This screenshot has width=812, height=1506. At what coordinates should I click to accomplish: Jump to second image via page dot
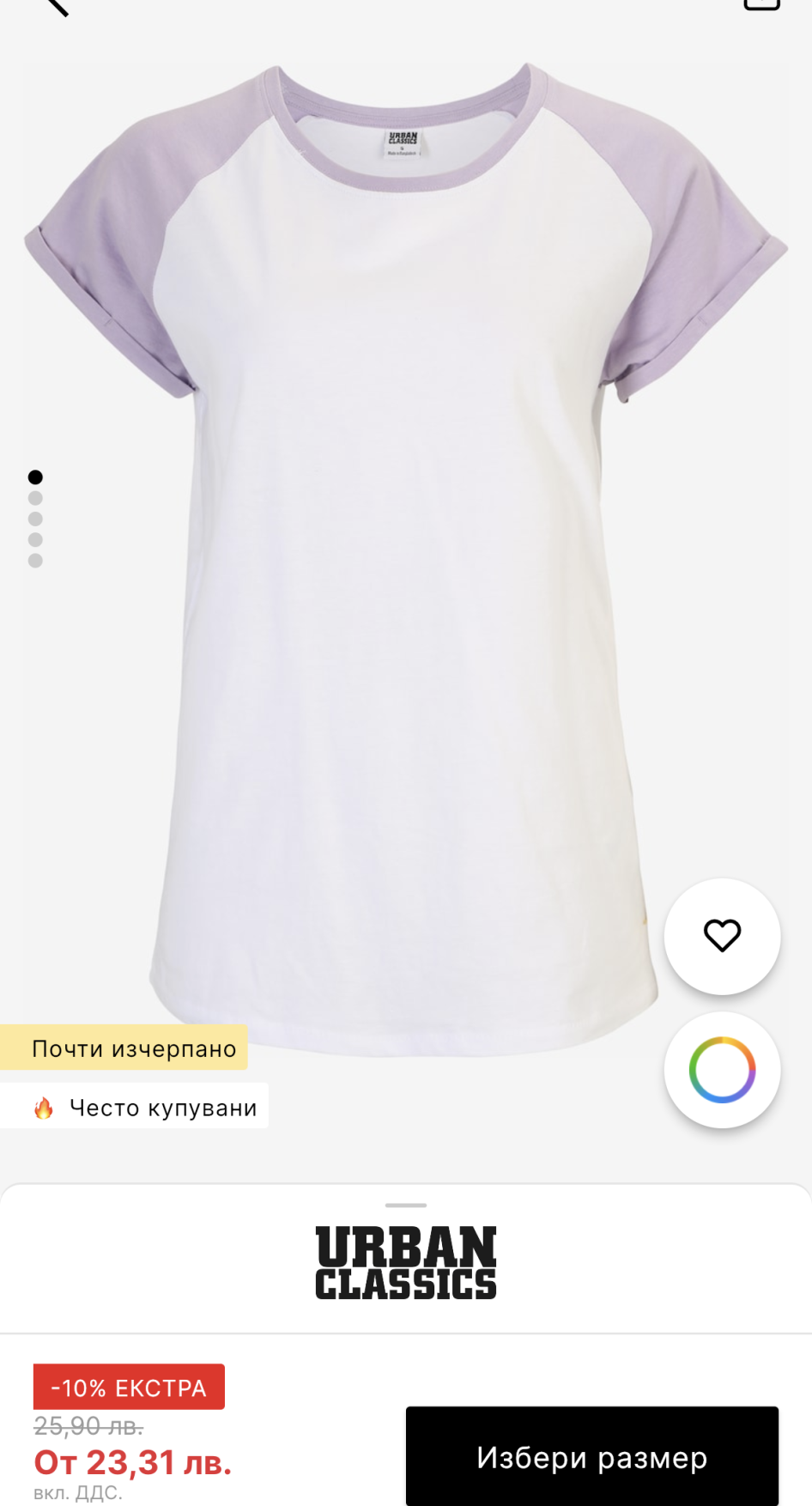(35, 498)
